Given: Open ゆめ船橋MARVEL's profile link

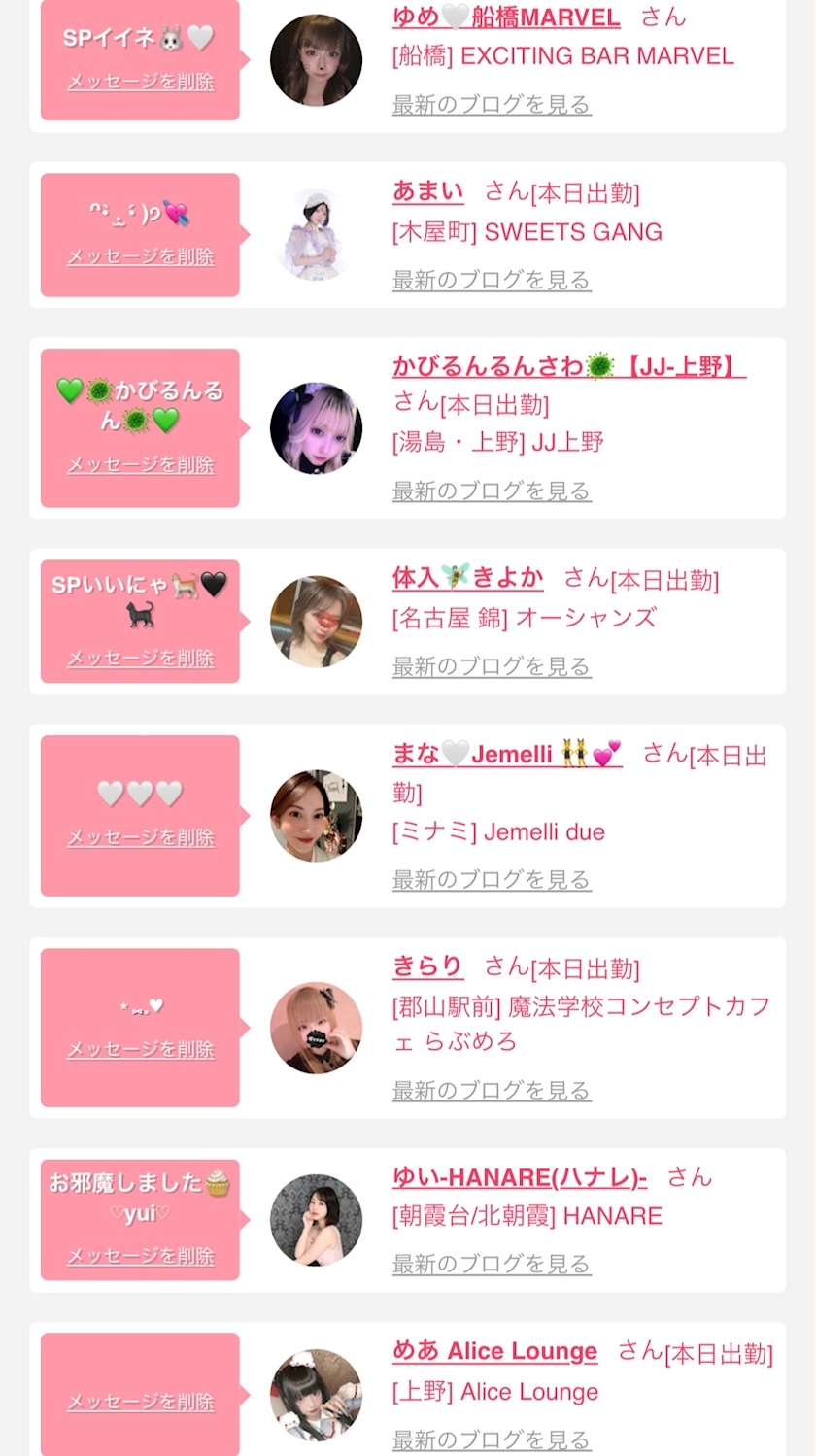Looking at the screenshot, I should [x=506, y=17].
